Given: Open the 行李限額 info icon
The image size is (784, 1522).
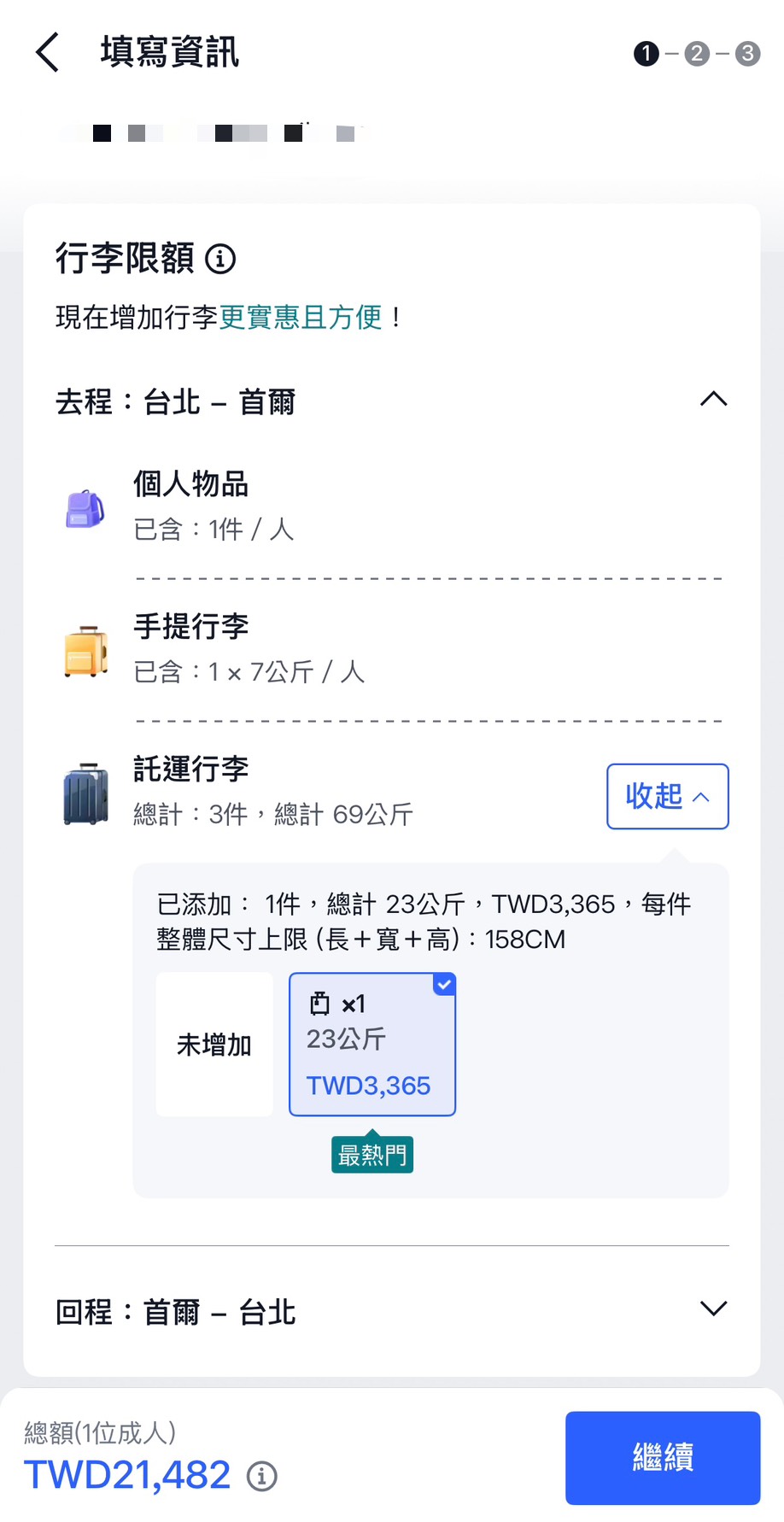Looking at the screenshot, I should (221, 259).
